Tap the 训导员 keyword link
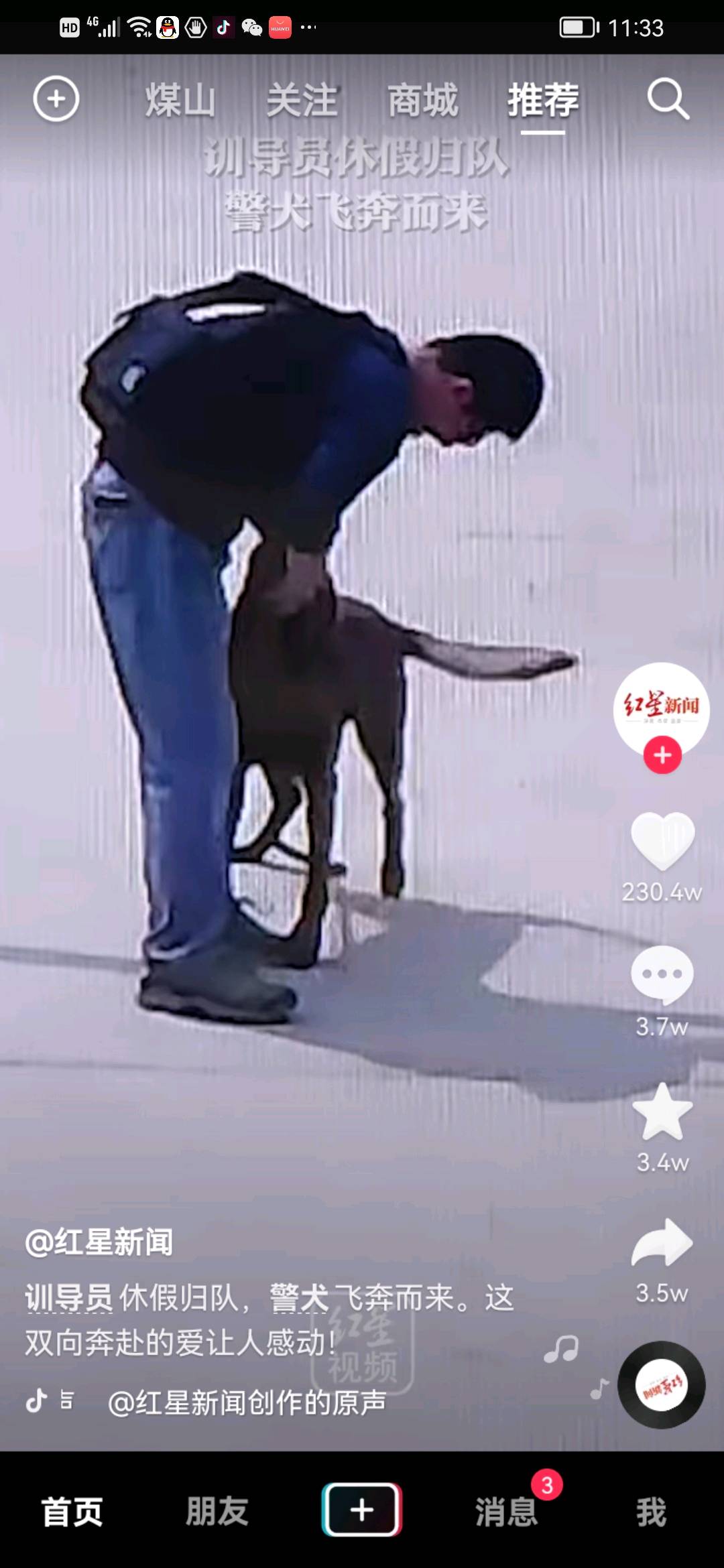Viewport: 724px width, 1568px height. pos(68,1298)
